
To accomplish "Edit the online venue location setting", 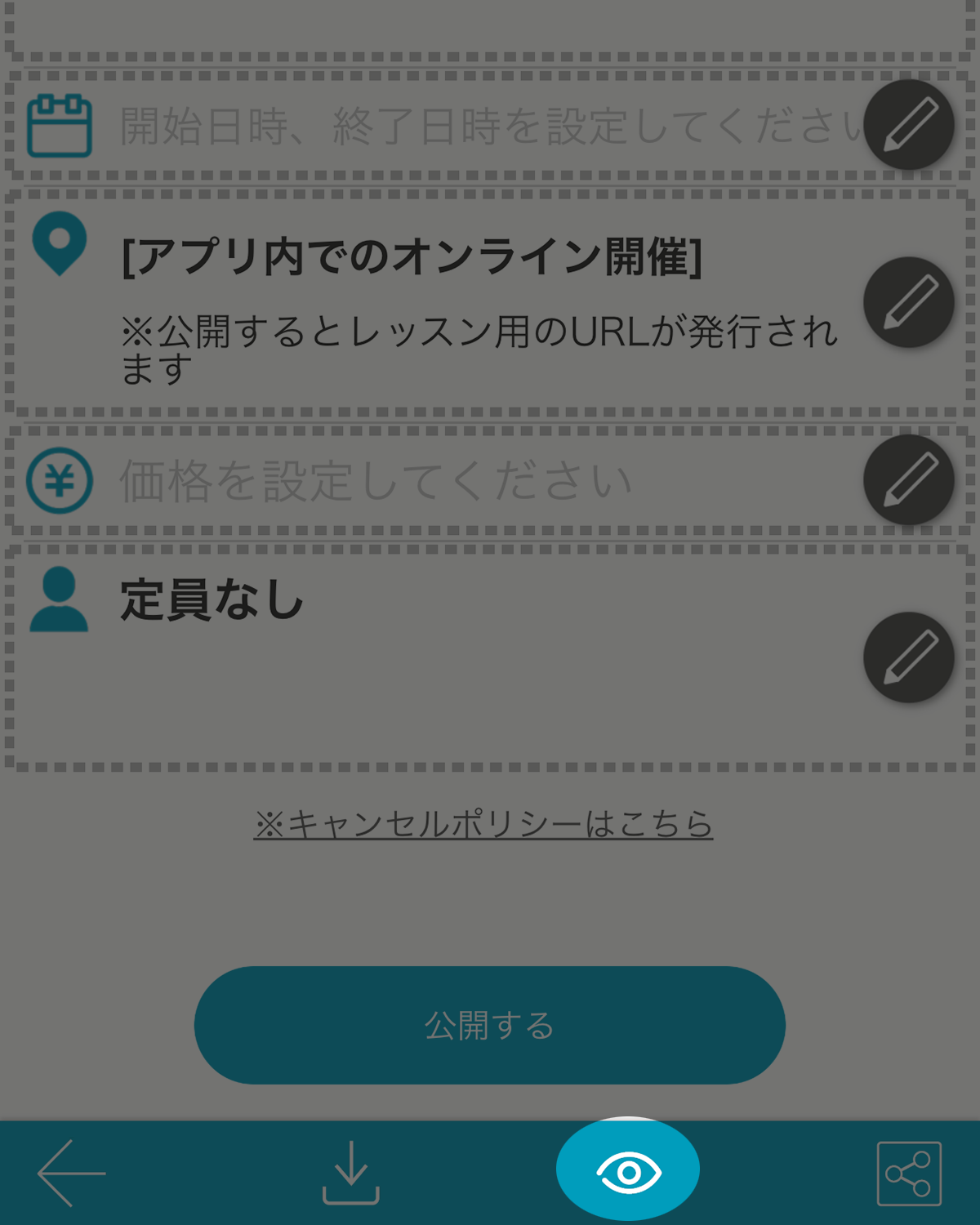I will (x=908, y=302).
